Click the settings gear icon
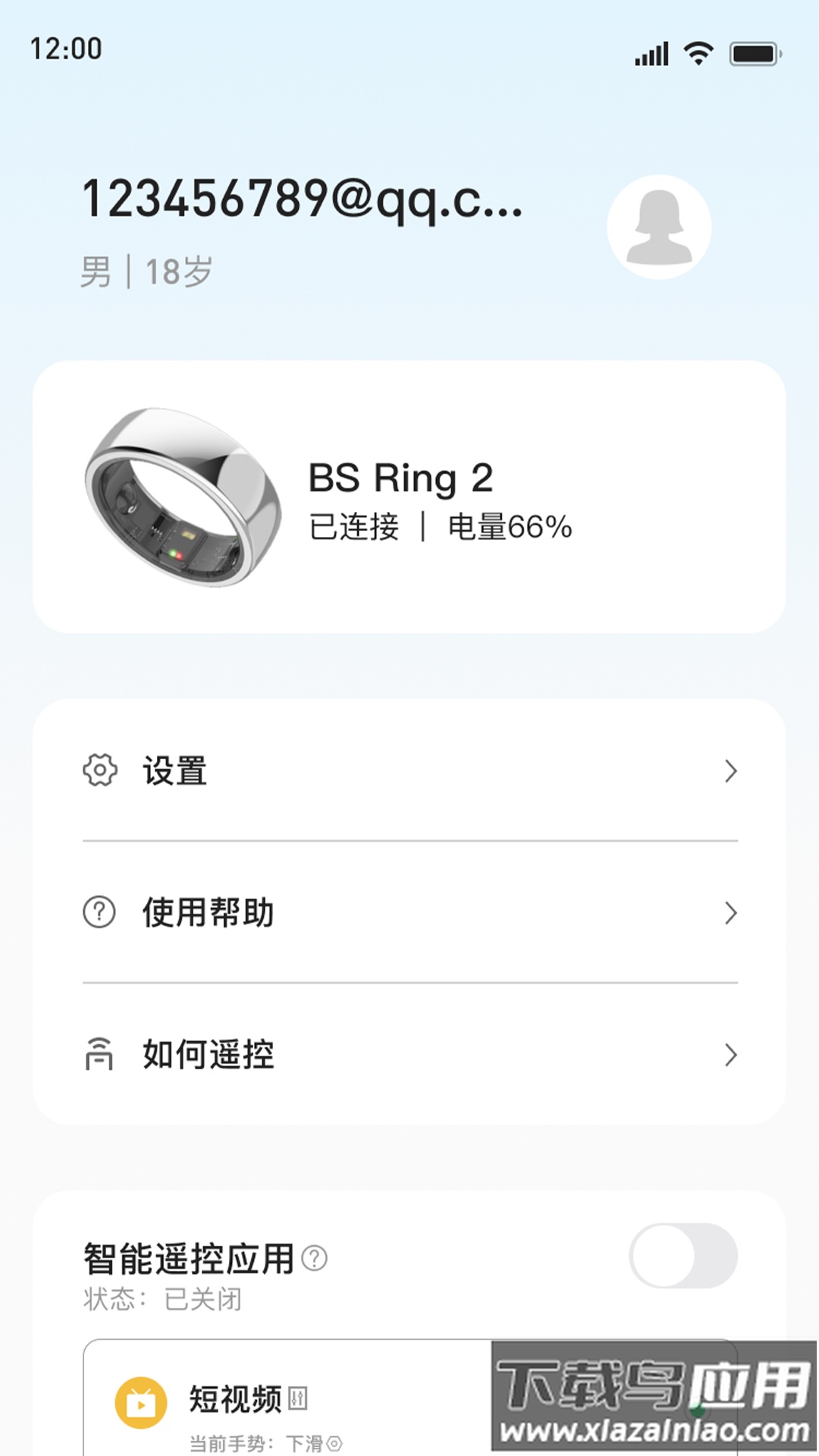 point(99,771)
